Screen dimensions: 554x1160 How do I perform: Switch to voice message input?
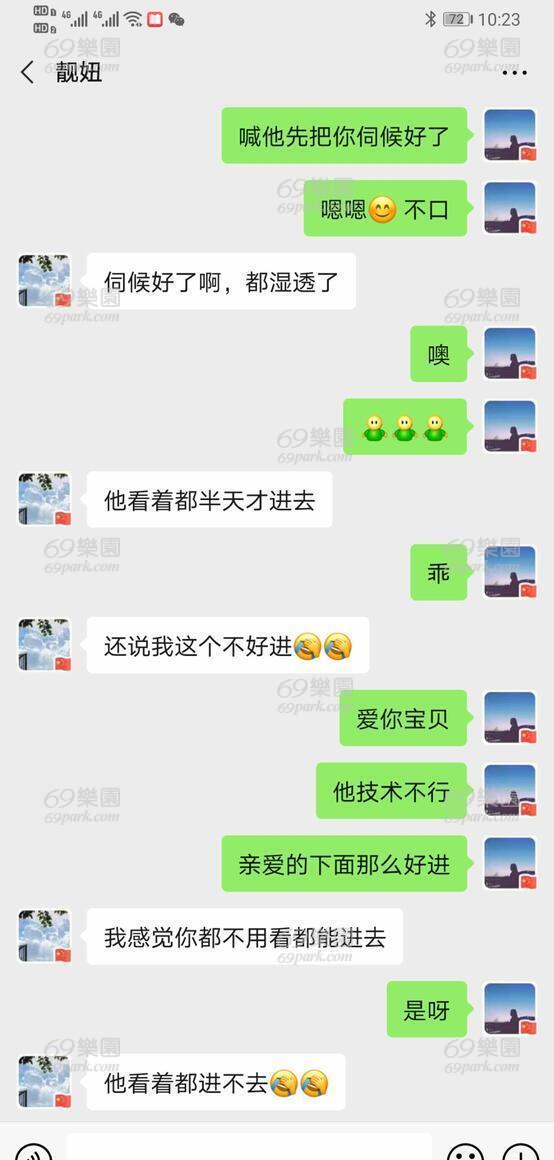click(x=33, y=1151)
